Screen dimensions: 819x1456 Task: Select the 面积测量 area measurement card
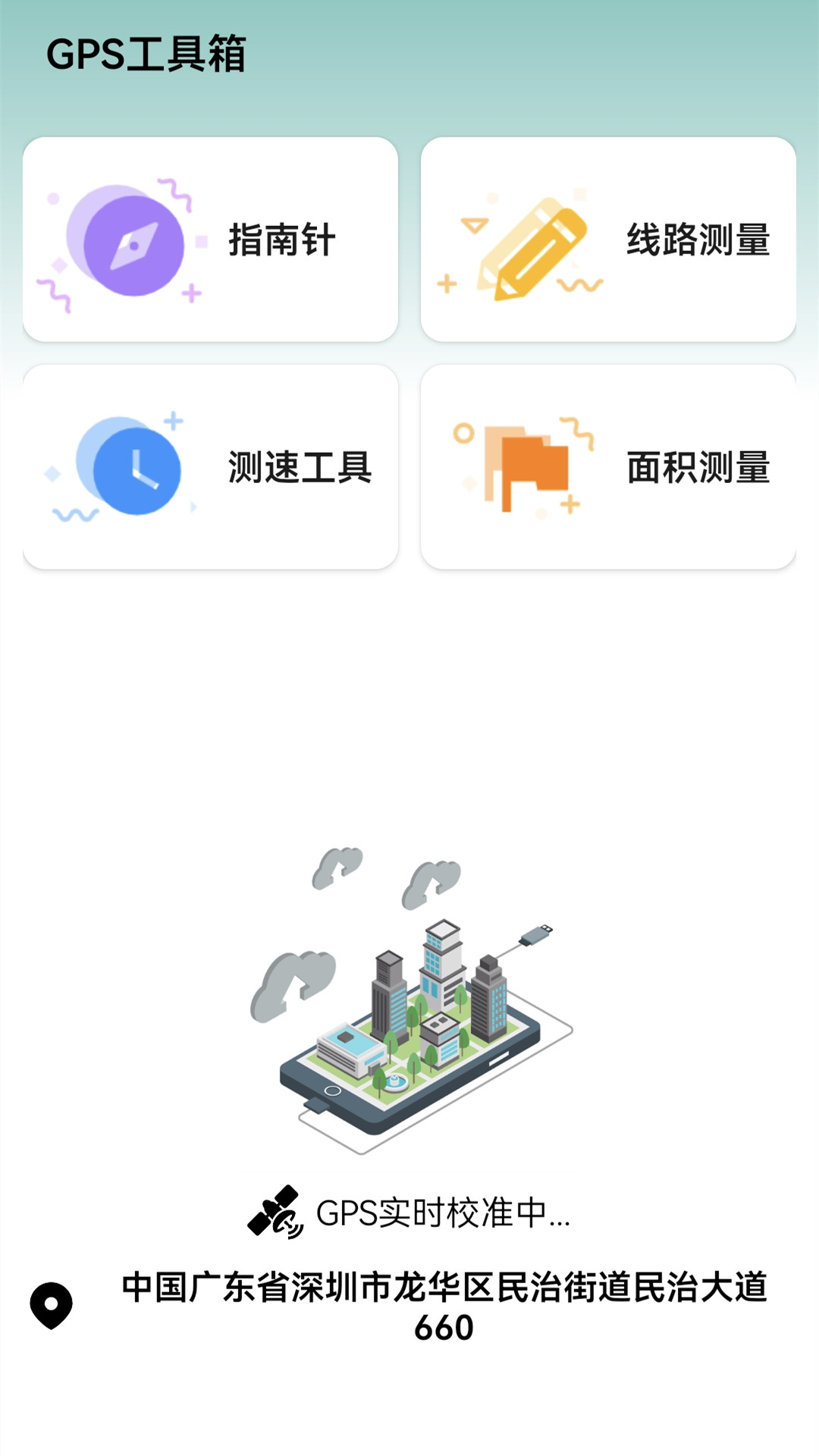608,467
